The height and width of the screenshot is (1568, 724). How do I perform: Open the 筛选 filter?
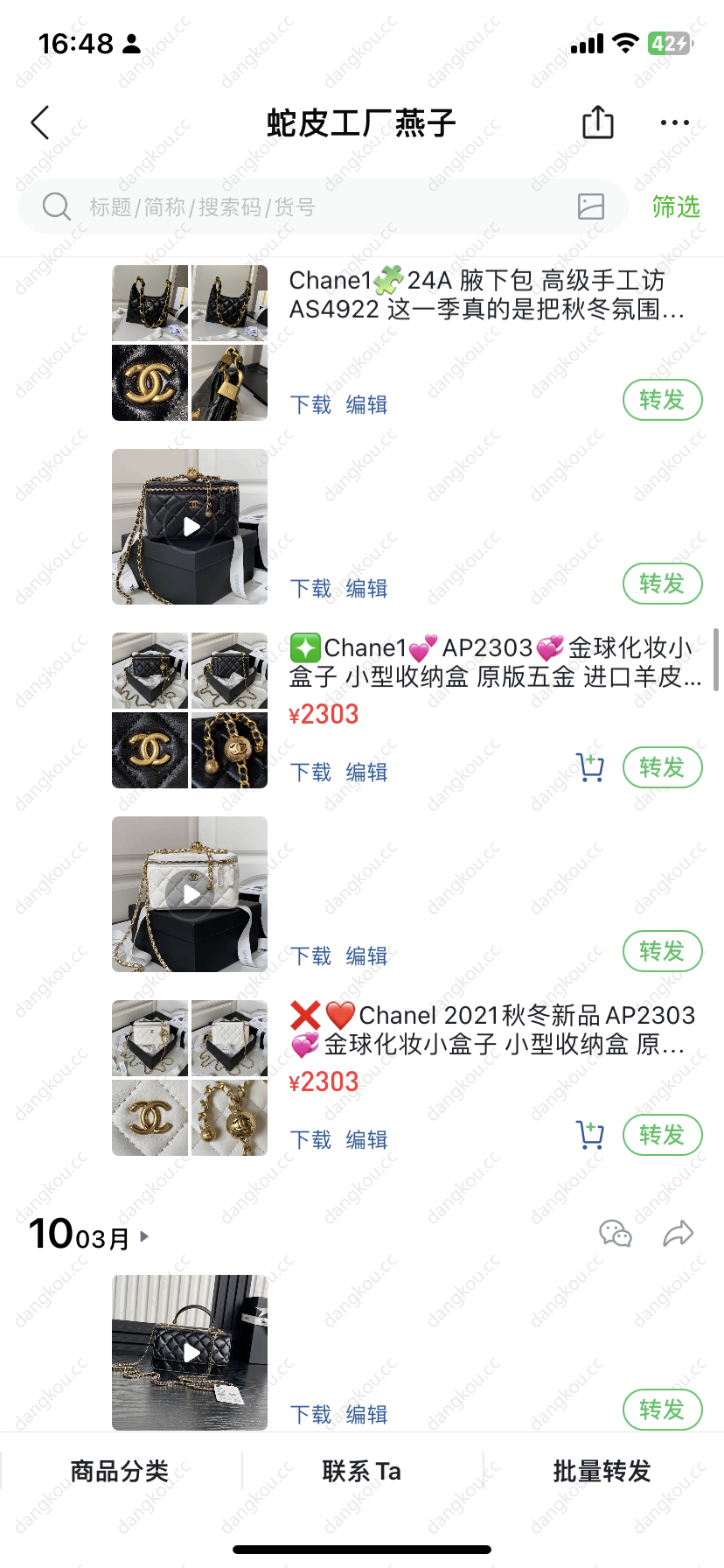[676, 206]
